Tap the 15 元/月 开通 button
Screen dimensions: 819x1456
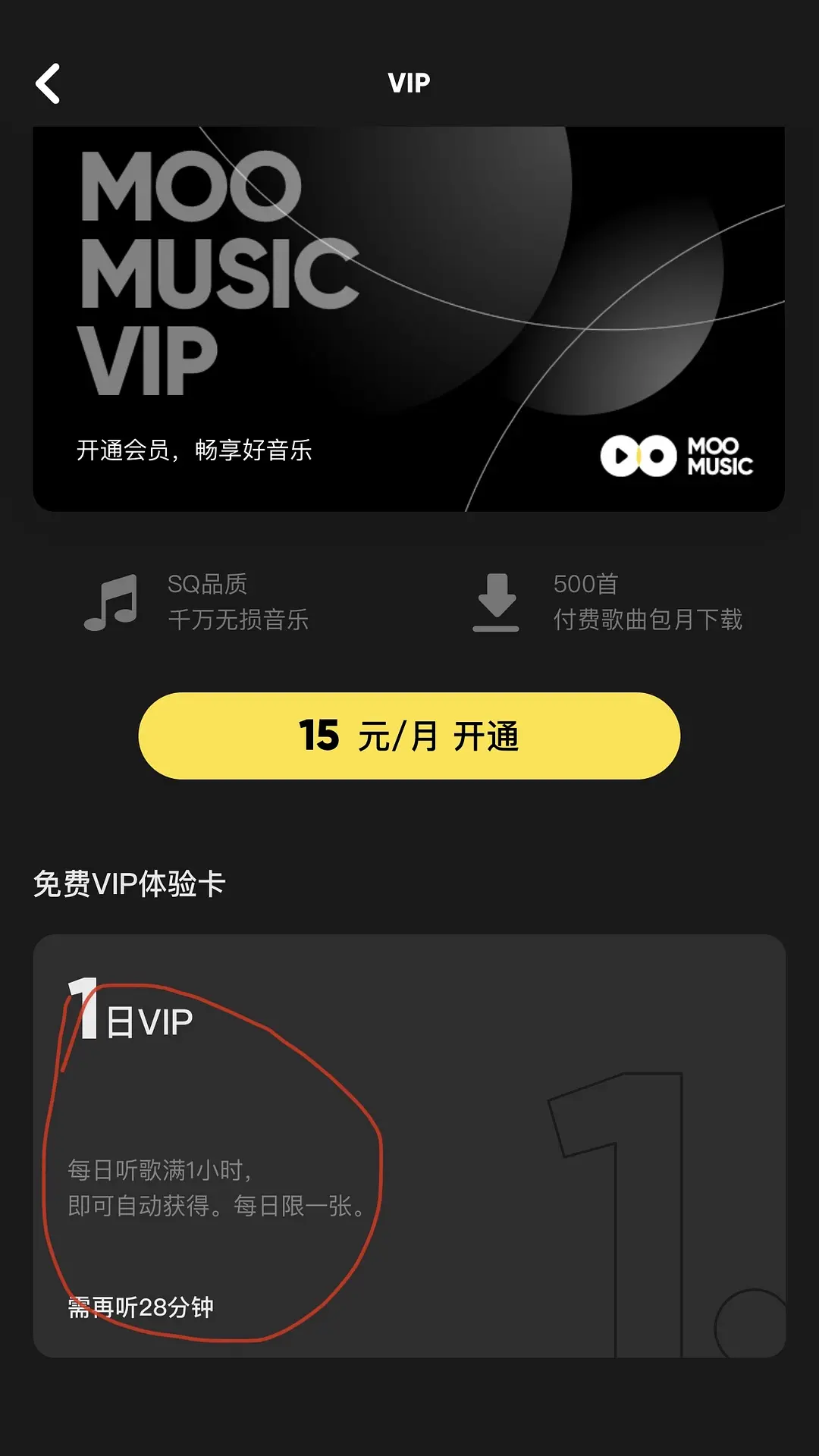point(409,736)
